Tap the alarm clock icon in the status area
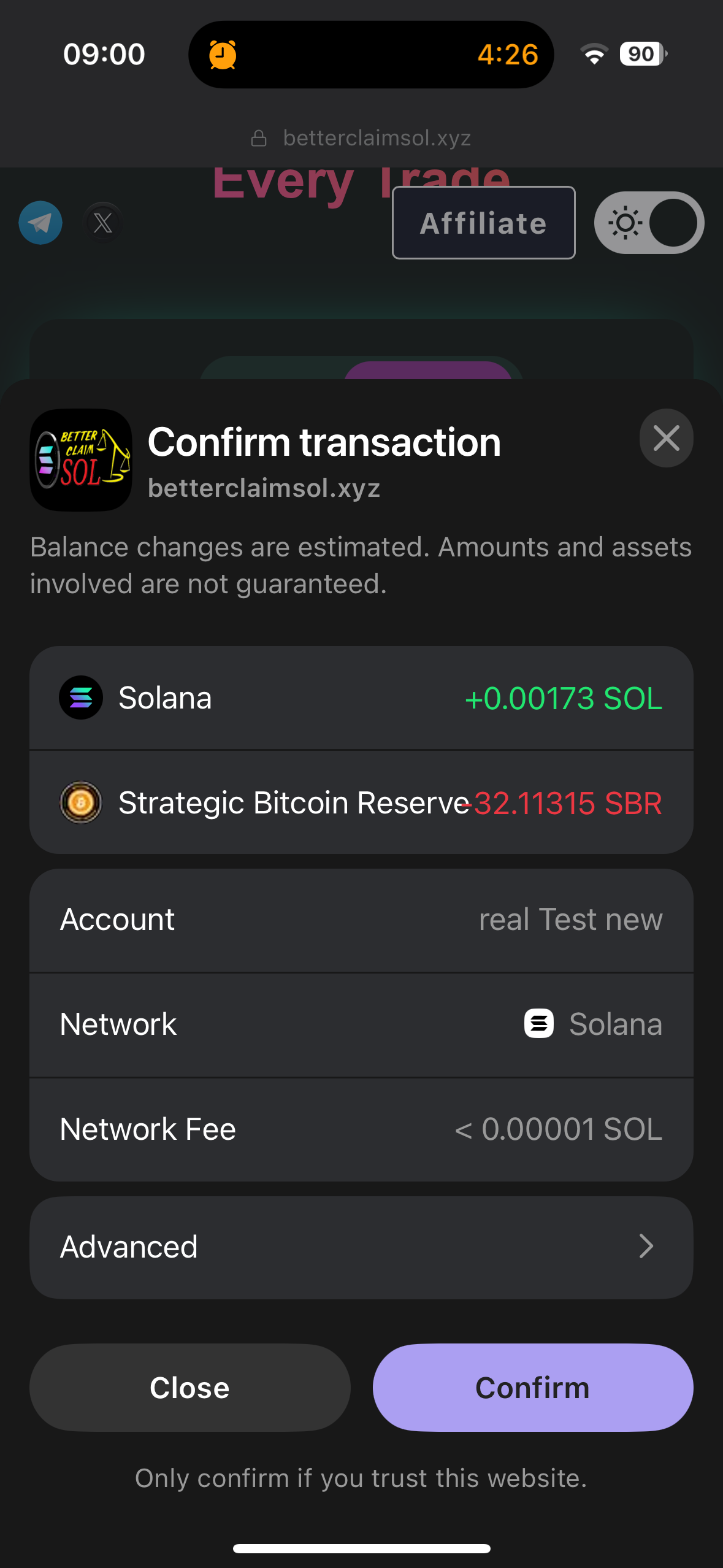 [222, 54]
